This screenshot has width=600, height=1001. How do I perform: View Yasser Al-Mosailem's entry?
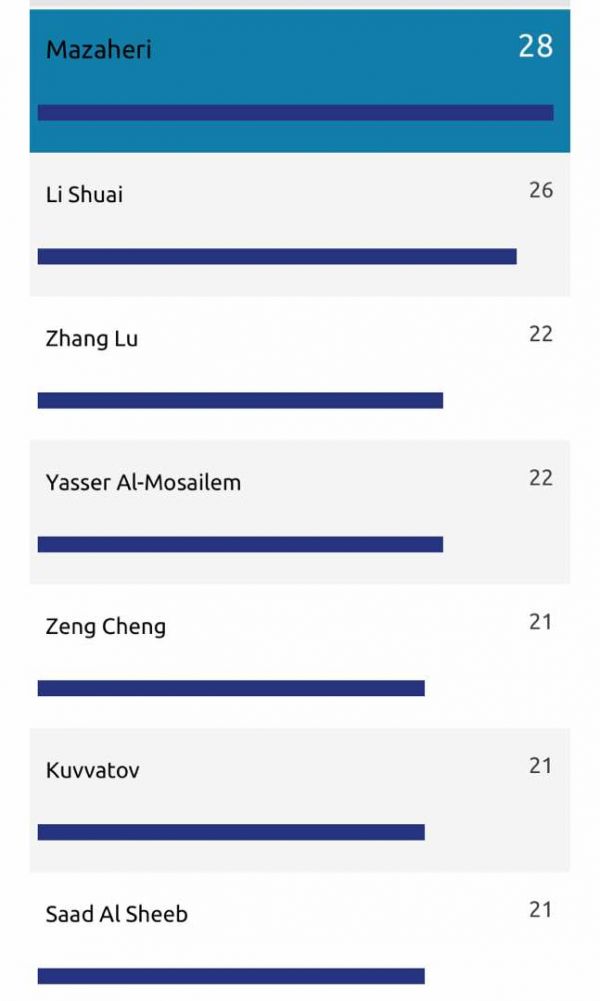coord(300,512)
